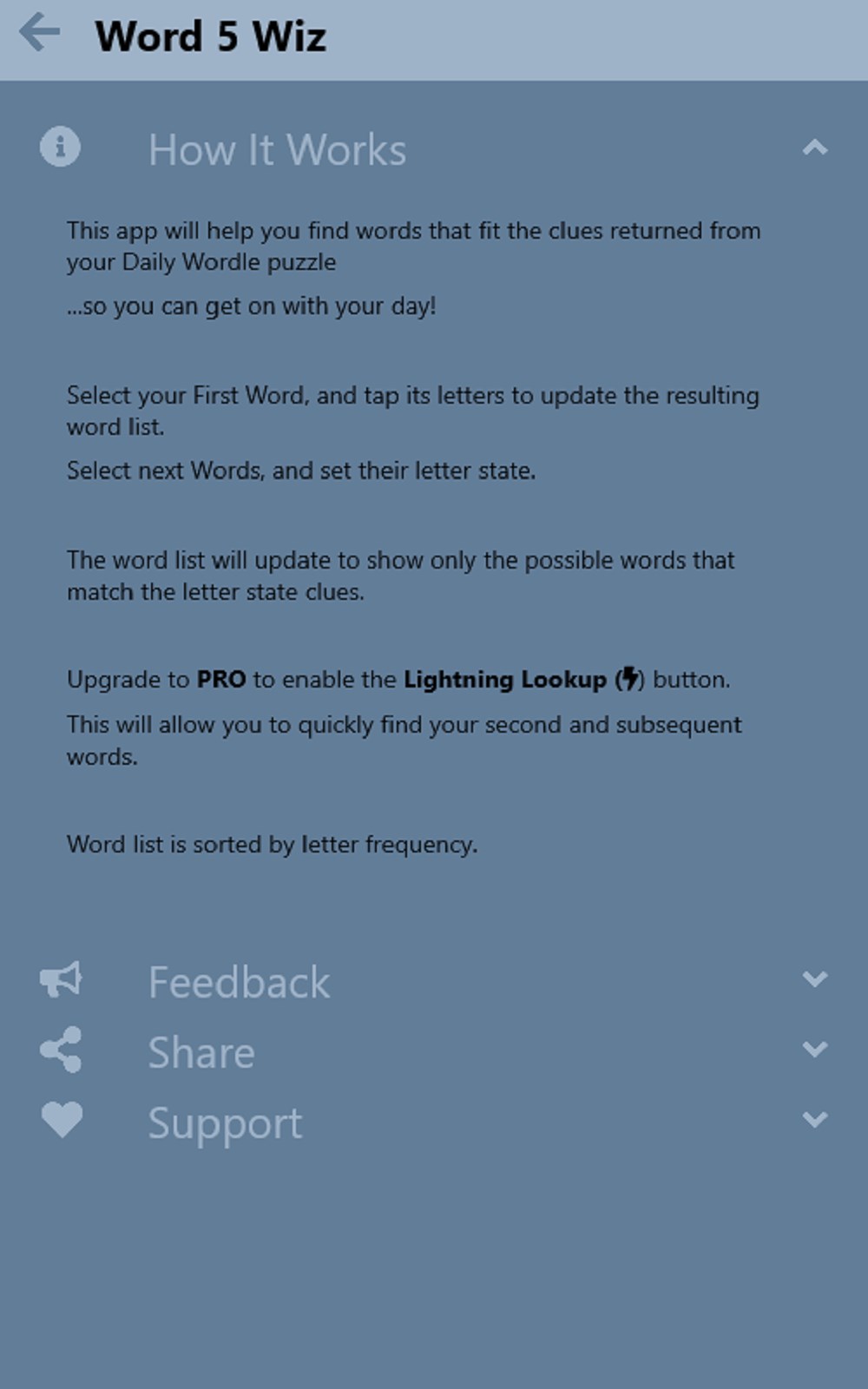Expand the Support section
This screenshot has height=1389, width=868.
tap(813, 1121)
